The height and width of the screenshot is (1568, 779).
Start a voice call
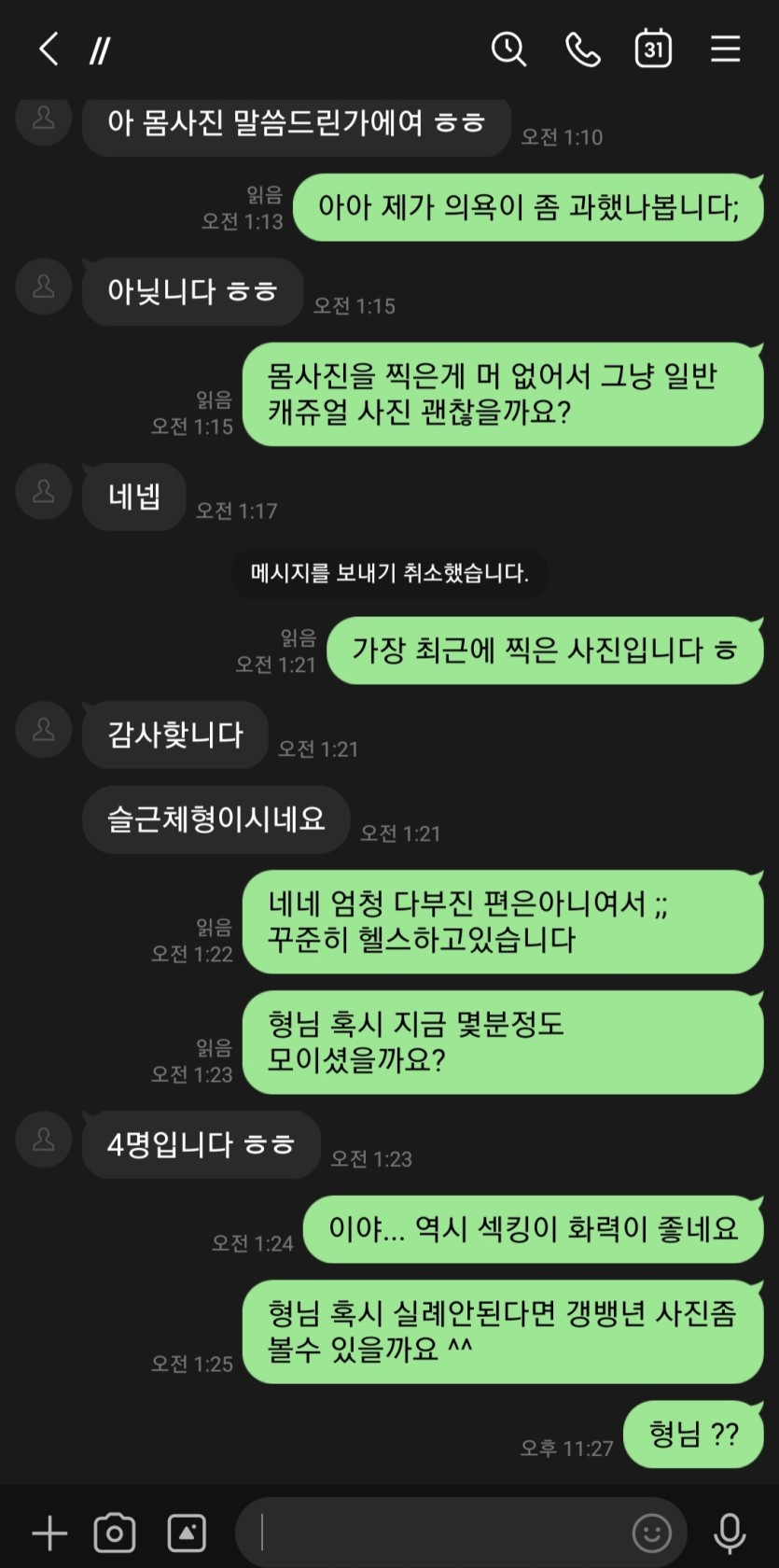[582, 49]
